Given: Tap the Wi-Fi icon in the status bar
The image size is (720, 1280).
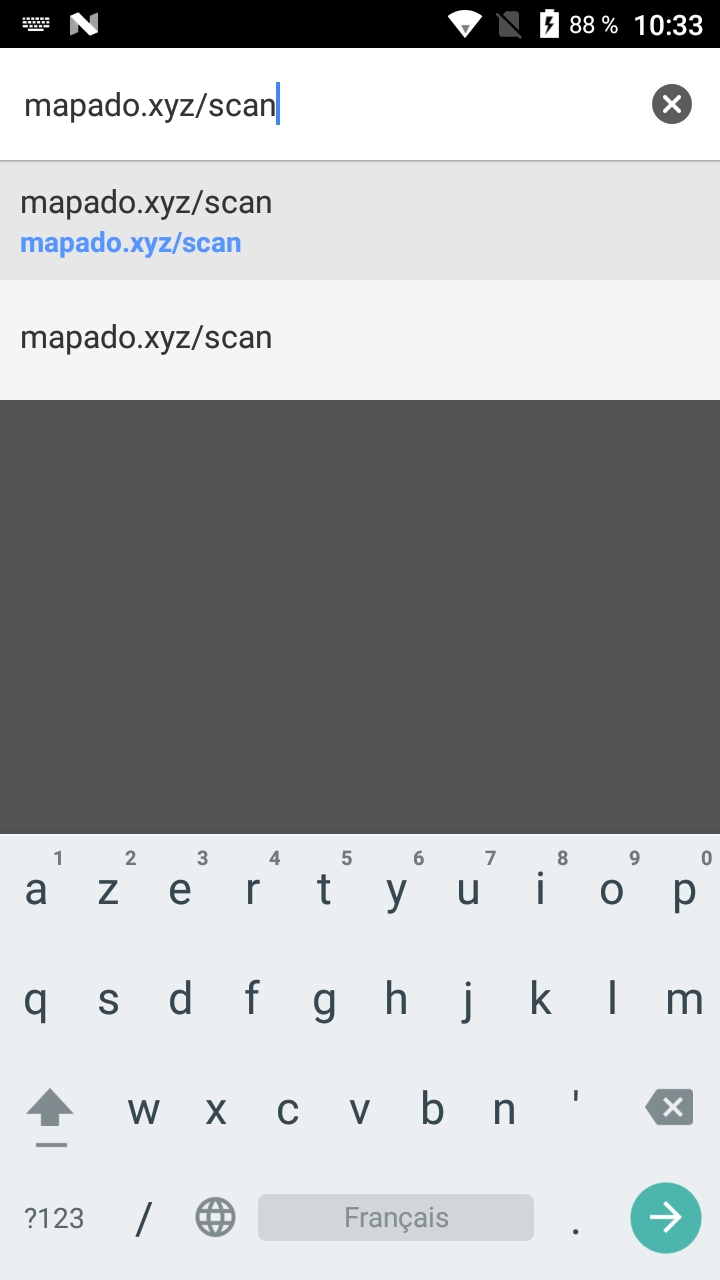Looking at the screenshot, I should click(464, 22).
